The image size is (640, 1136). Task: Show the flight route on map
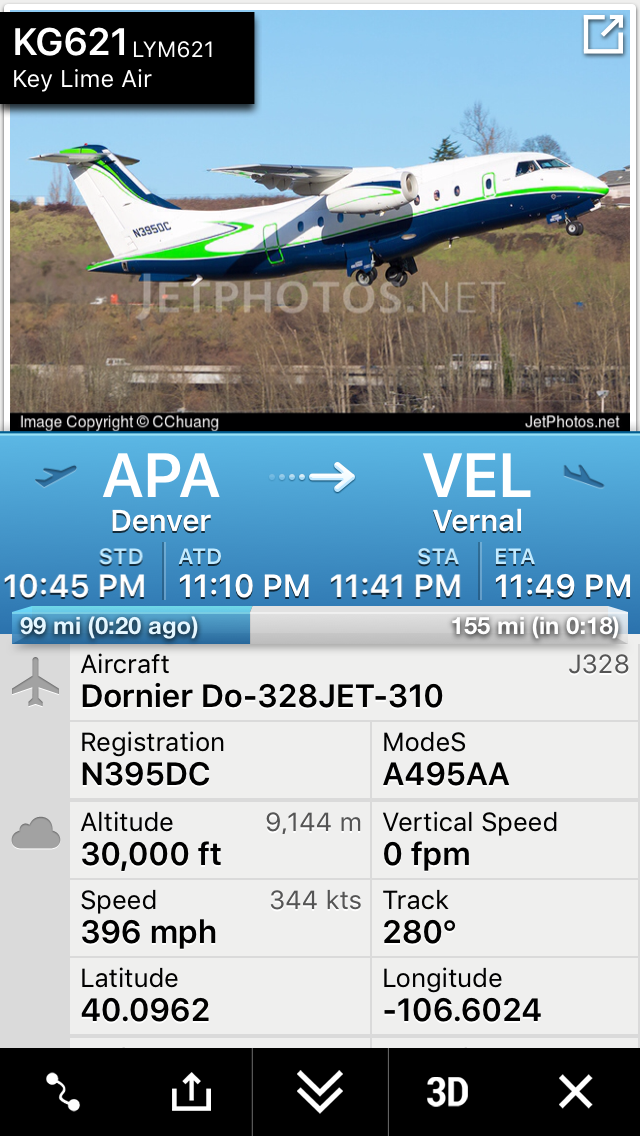tap(63, 1092)
